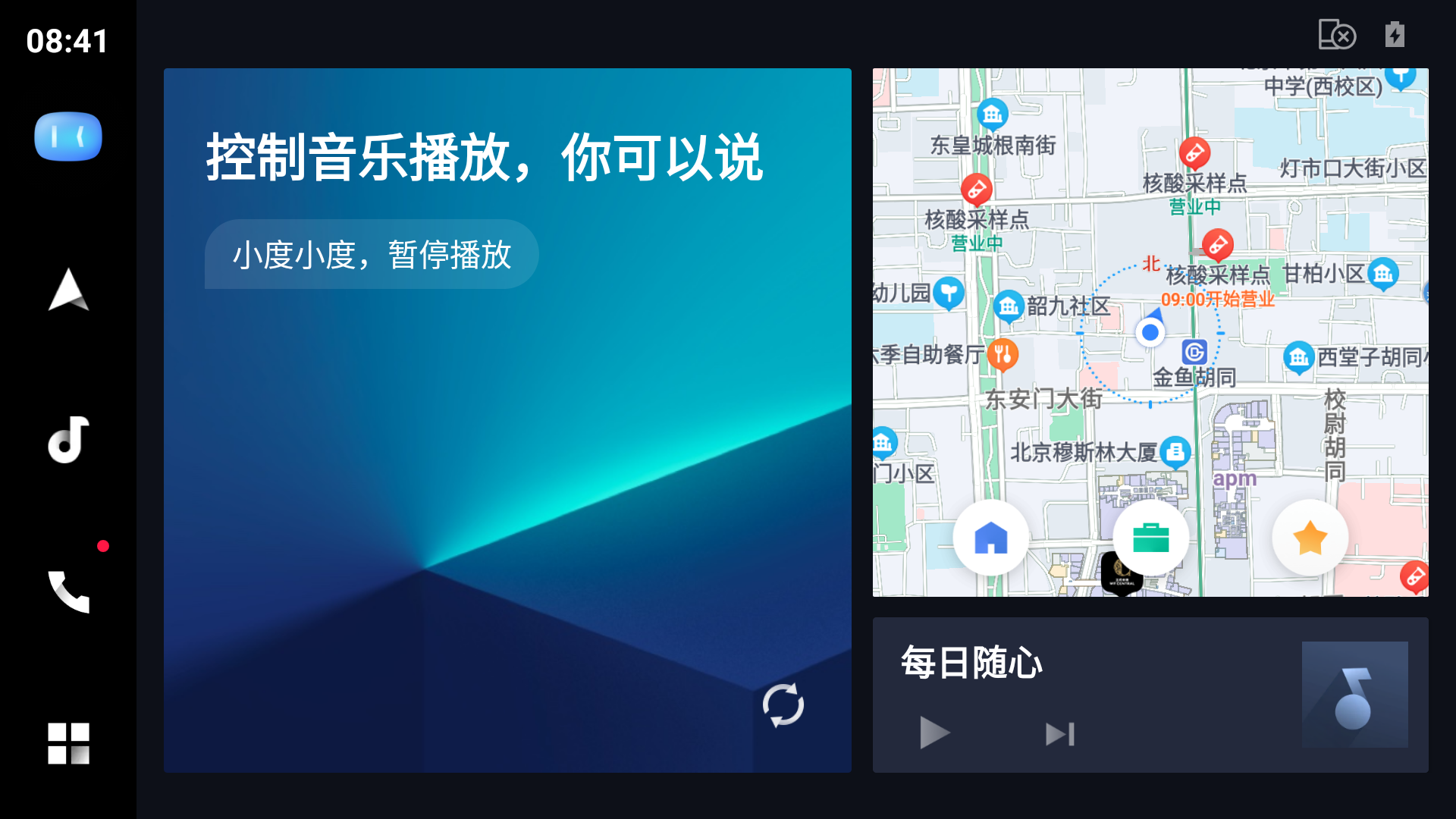This screenshot has width=1456, height=819.
Task: Play the 每日随心 music
Action: [934, 733]
